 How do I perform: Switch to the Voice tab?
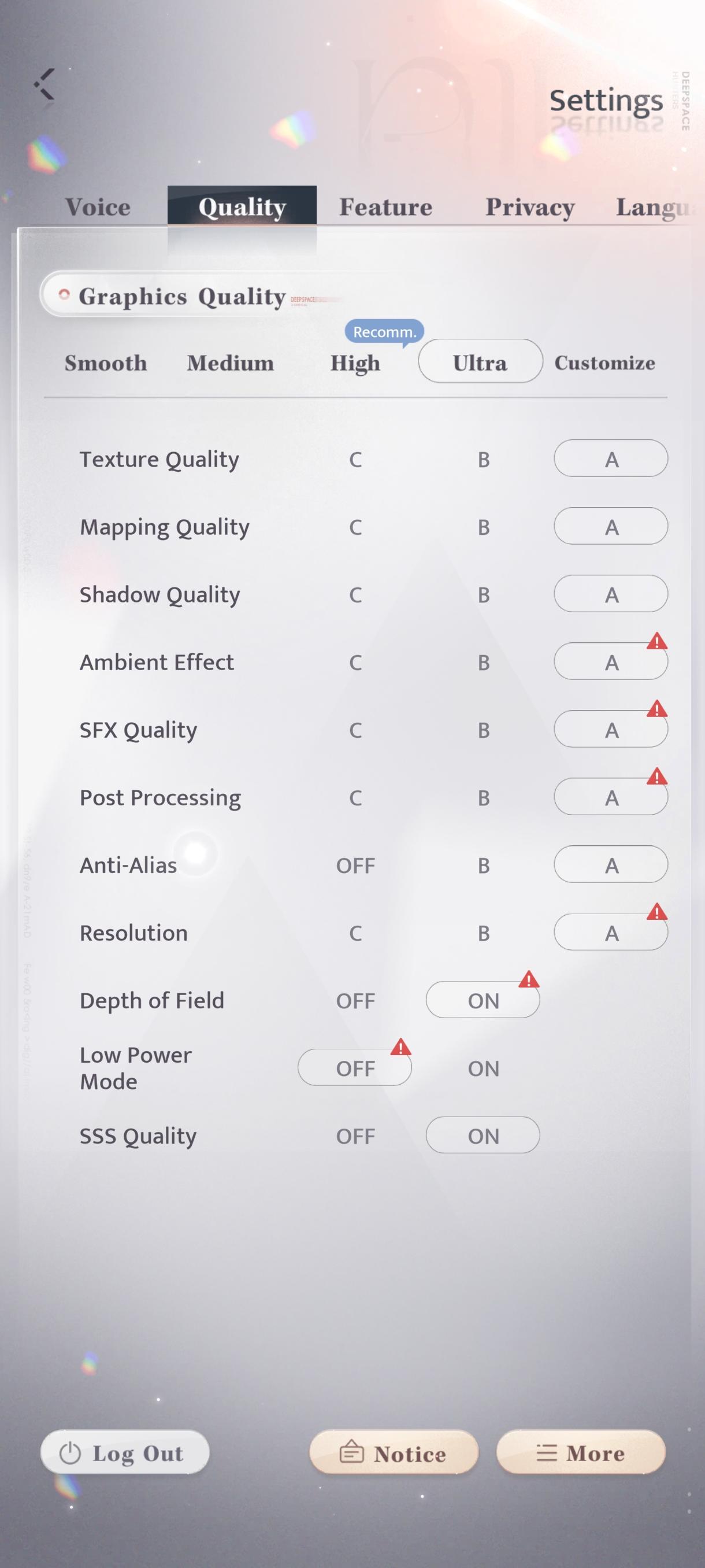tap(98, 207)
